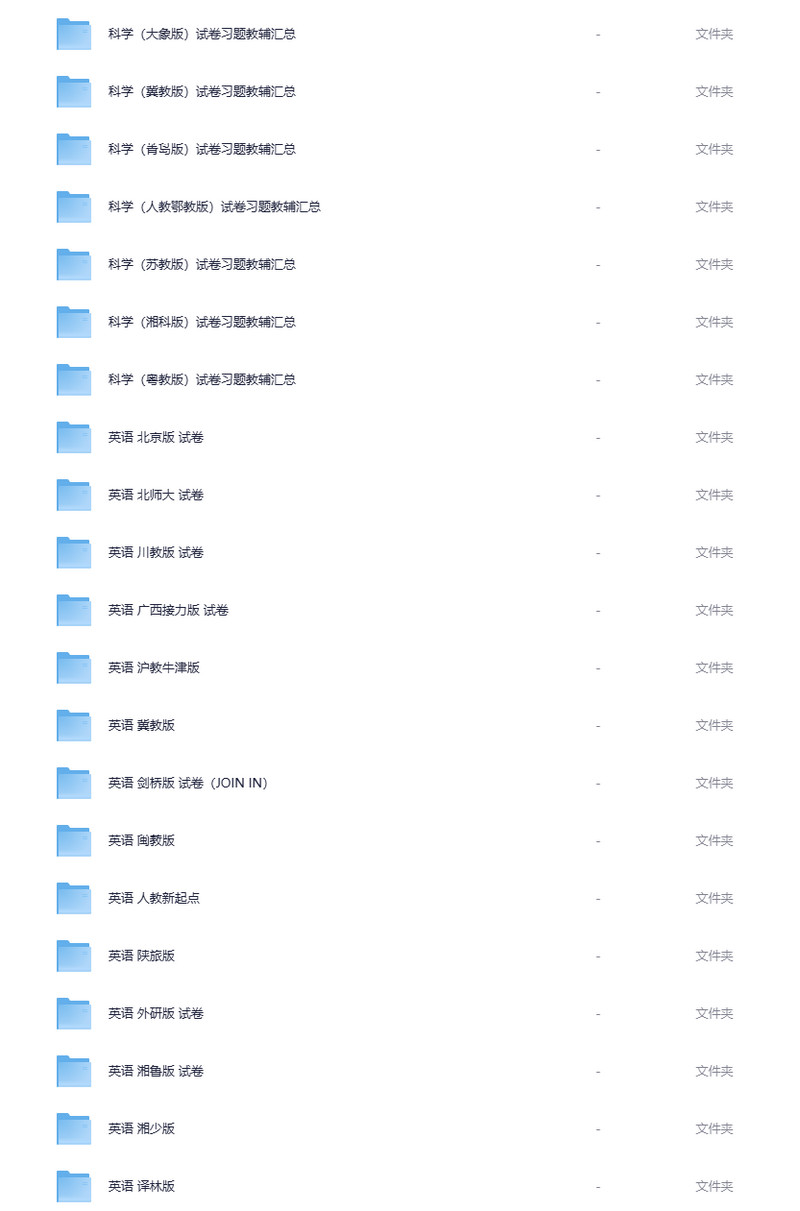
Task: Open the 英语 闽教版 folder
Action: click(141, 841)
